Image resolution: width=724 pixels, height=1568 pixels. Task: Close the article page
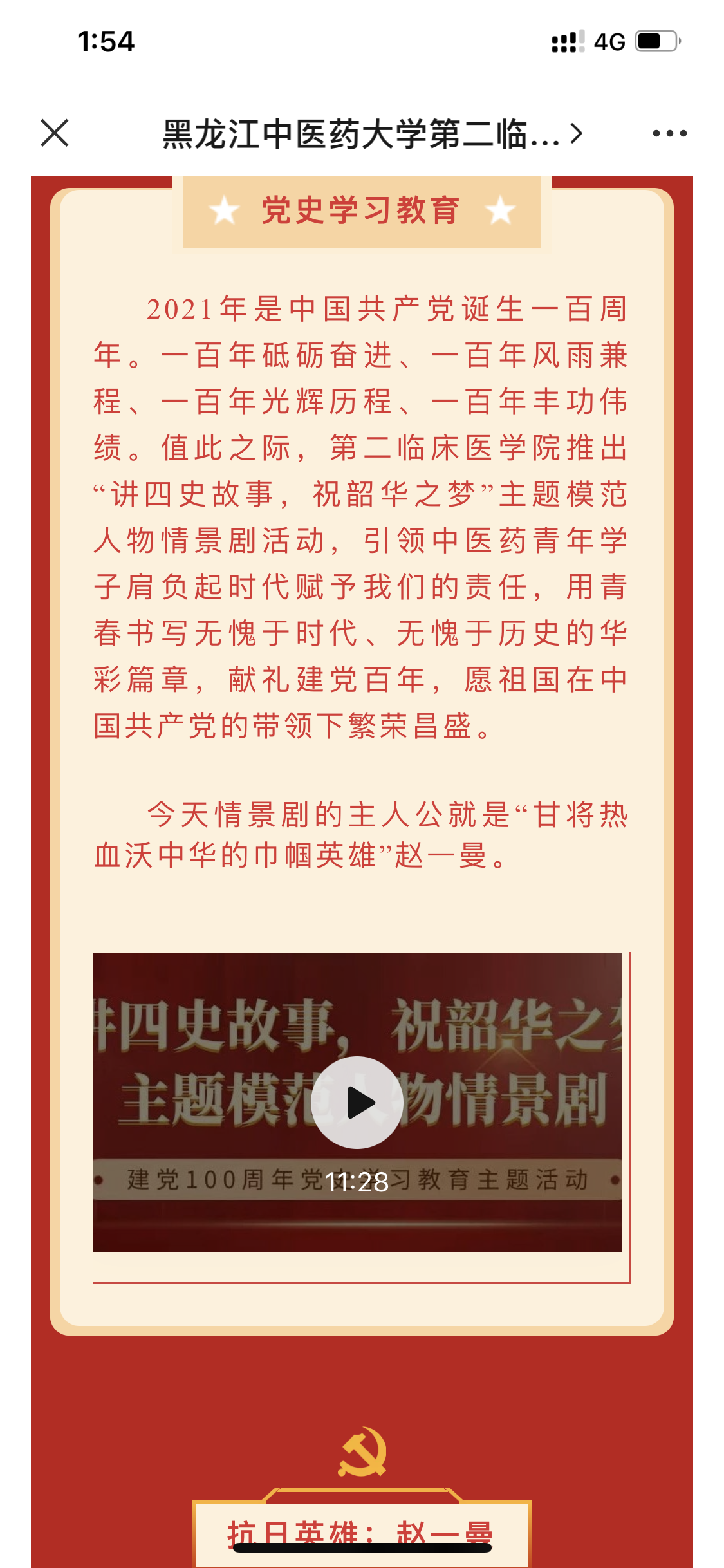[55, 133]
